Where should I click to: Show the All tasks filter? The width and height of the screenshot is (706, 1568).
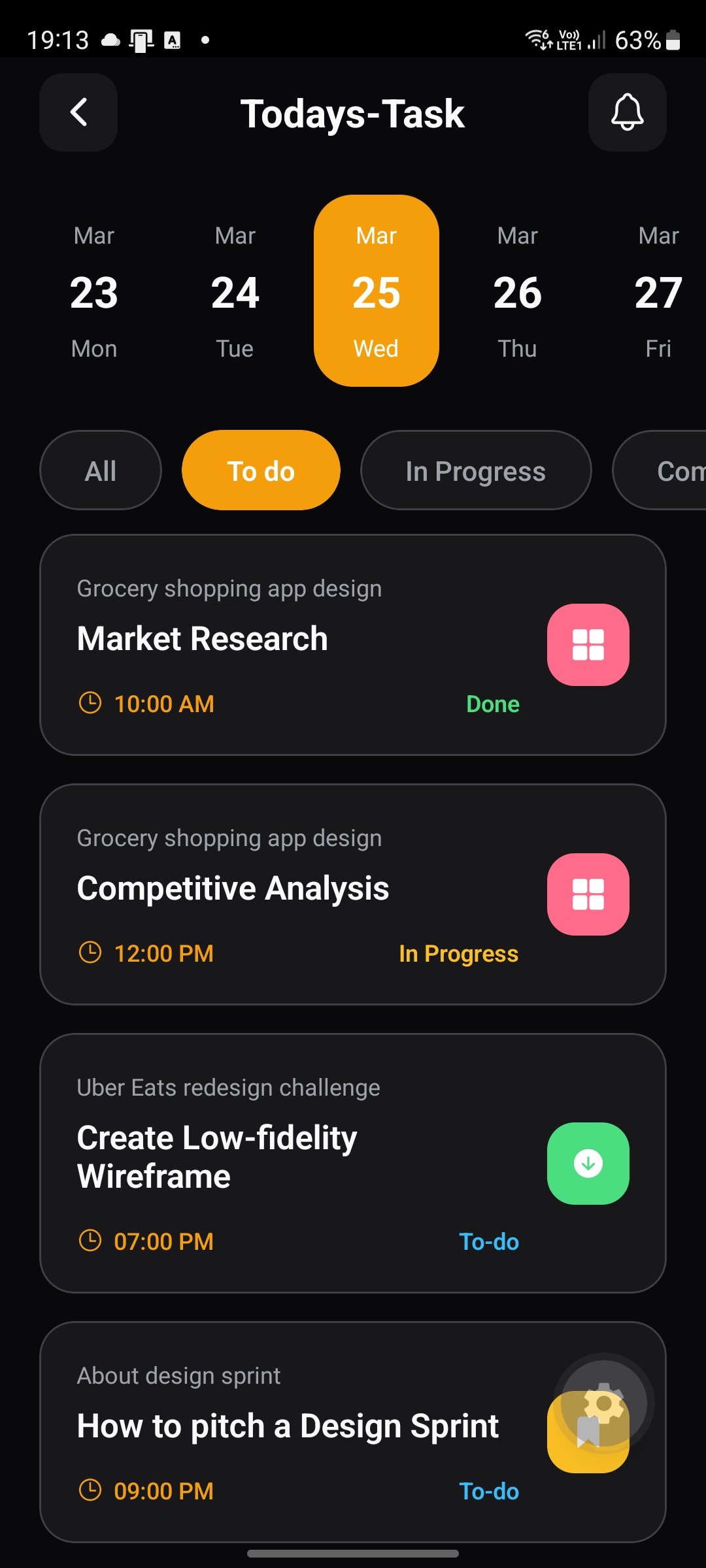[x=101, y=470]
